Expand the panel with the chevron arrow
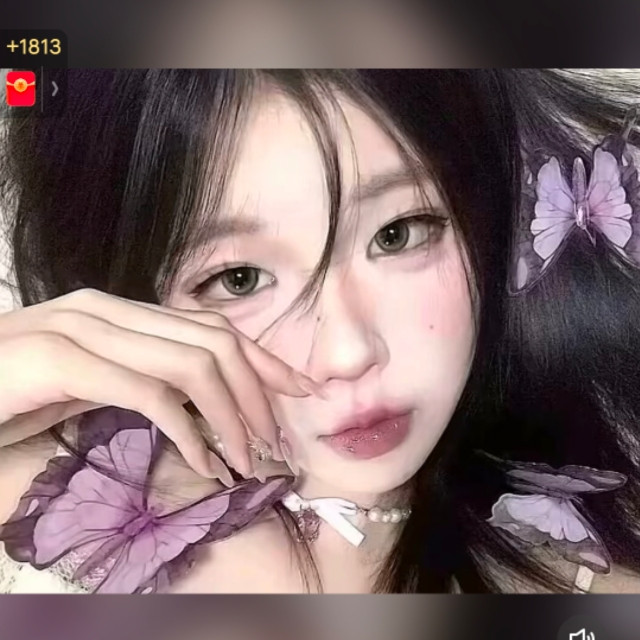Viewport: 640px width, 640px height. coord(55,89)
